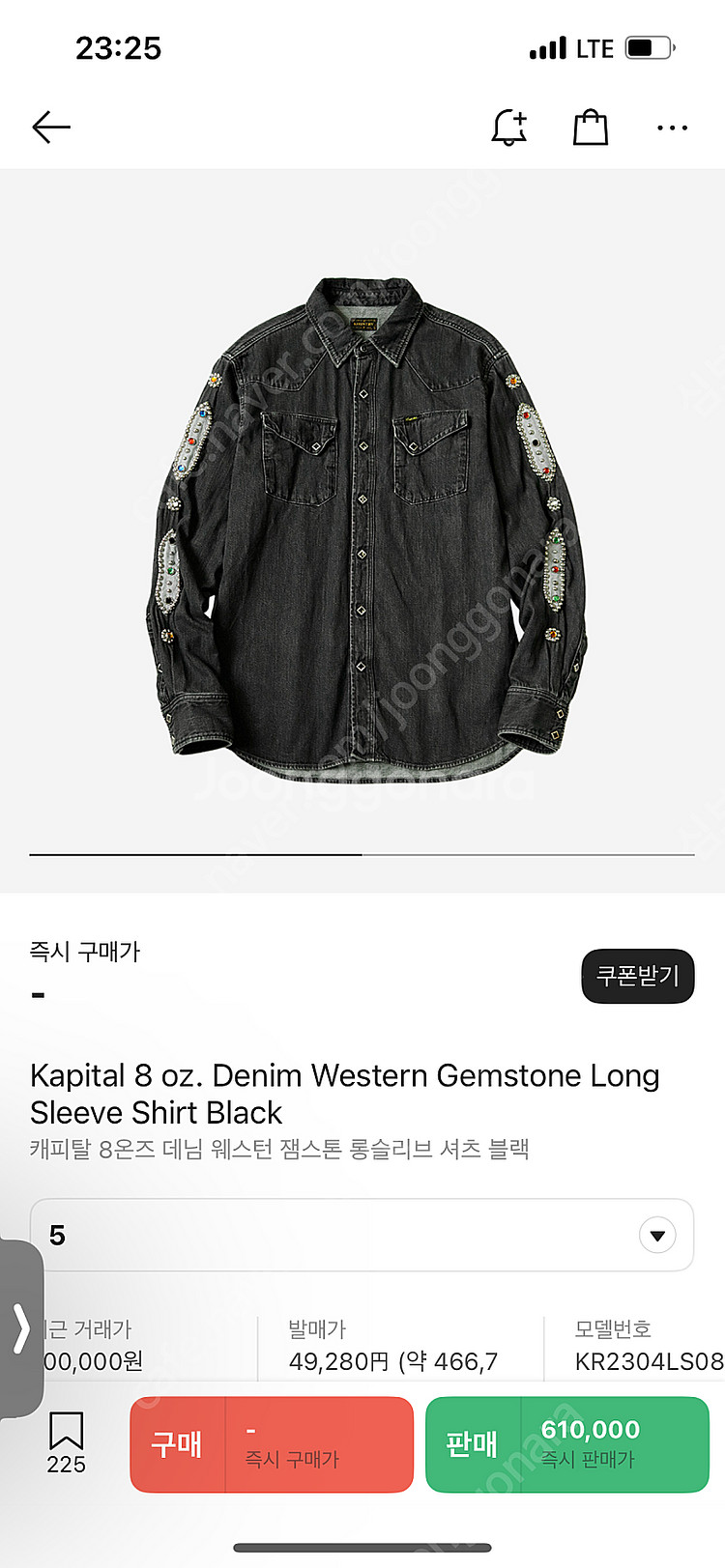This screenshot has width=725, height=1568.
Task: Tap the 쿠폰받기 coupon button
Action: [x=637, y=976]
